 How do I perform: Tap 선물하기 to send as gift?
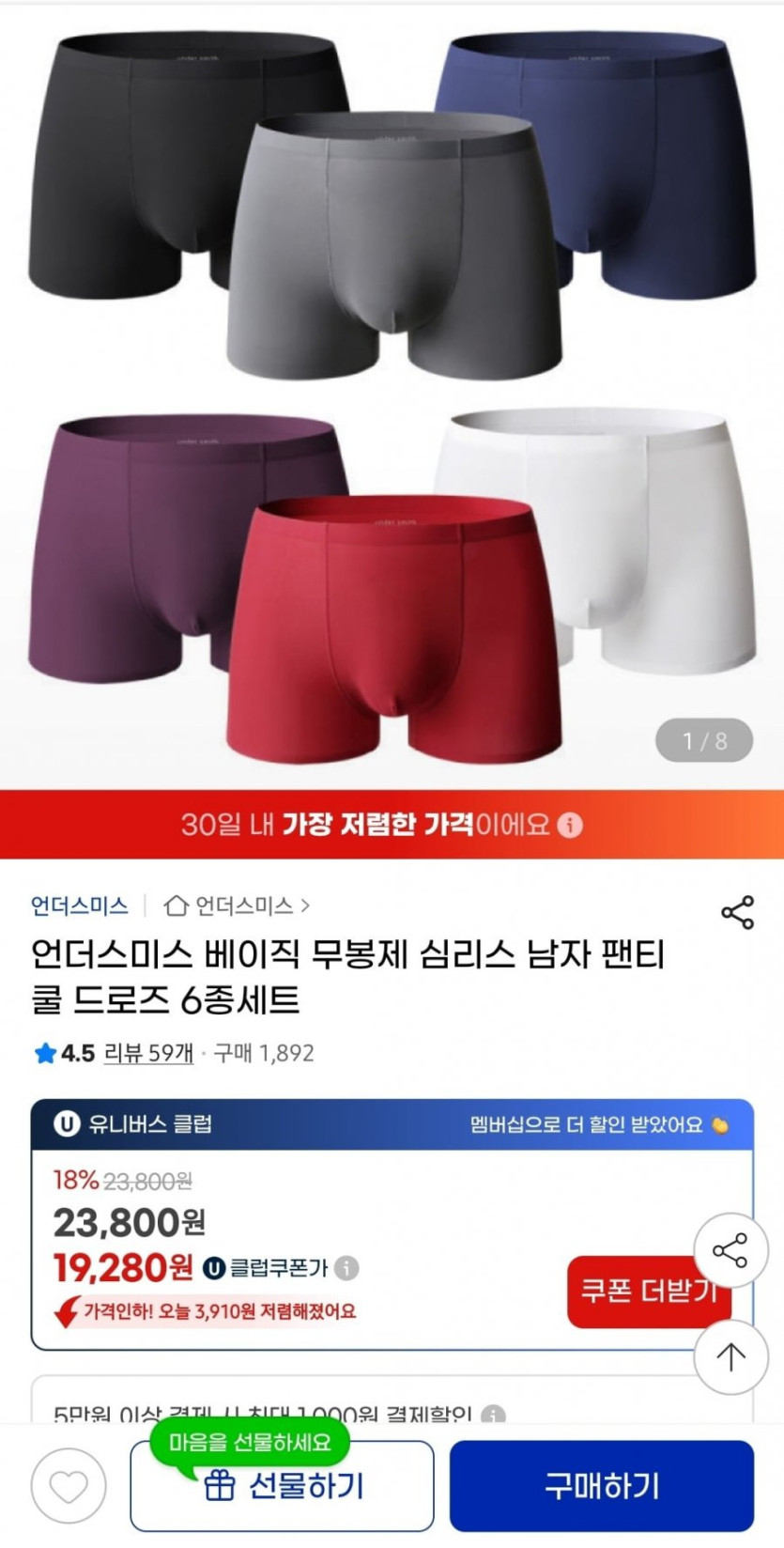click(x=283, y=1486)
